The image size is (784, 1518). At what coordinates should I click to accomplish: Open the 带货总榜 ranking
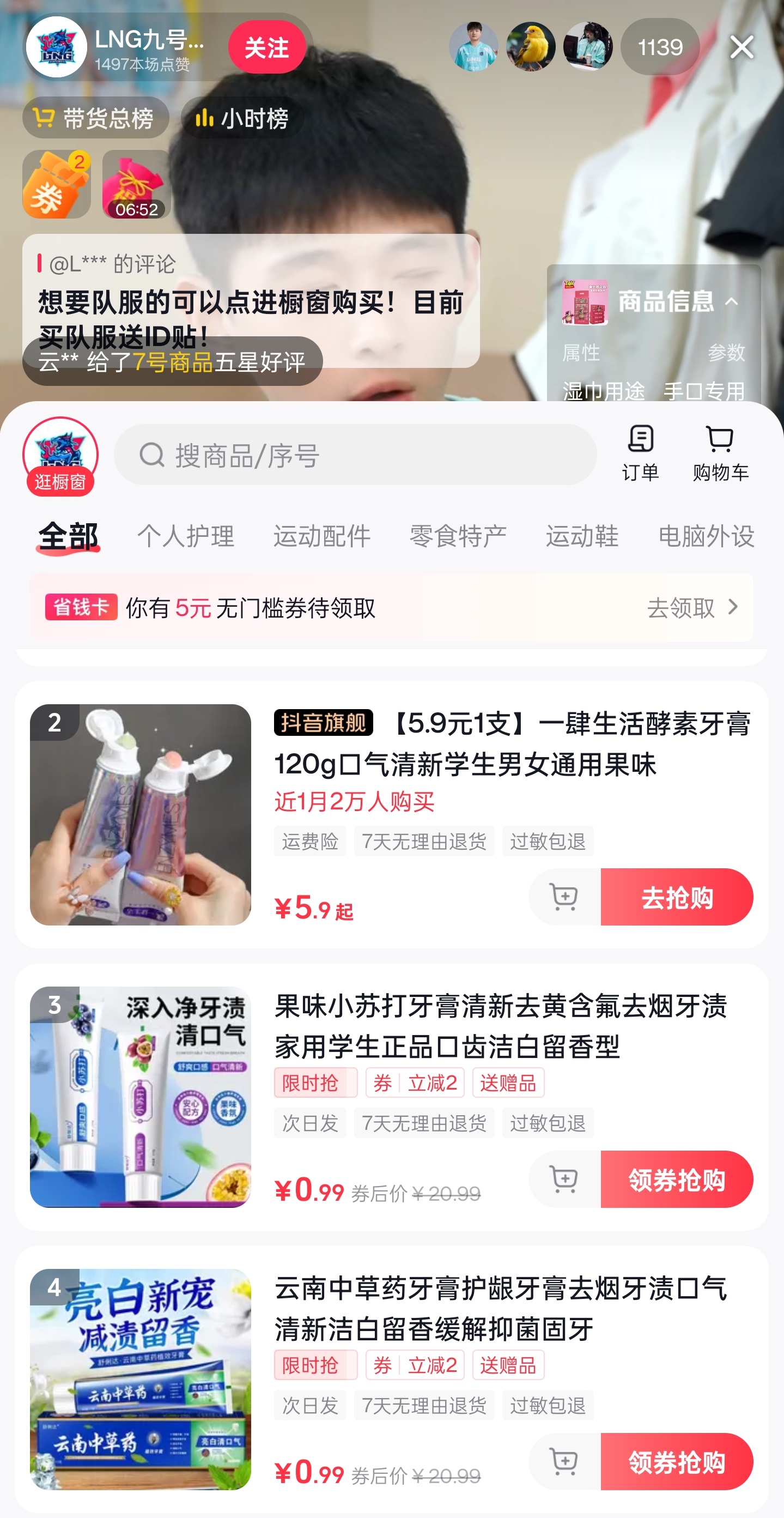pyautogui.click(x=96, y=118)
